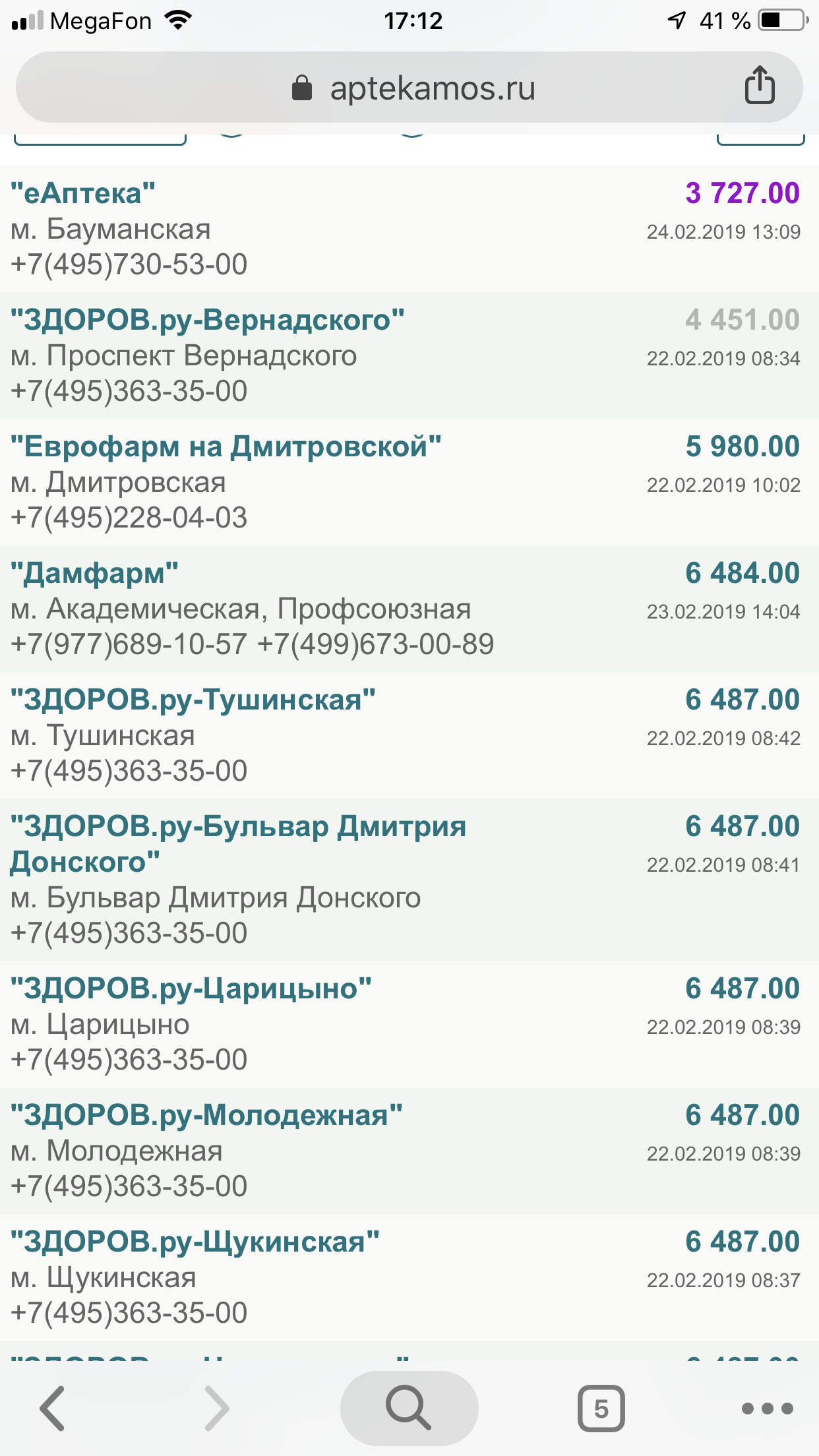
Task: Open the "Дамфарм" pharmacy link
Action: [x=94, y=573]
